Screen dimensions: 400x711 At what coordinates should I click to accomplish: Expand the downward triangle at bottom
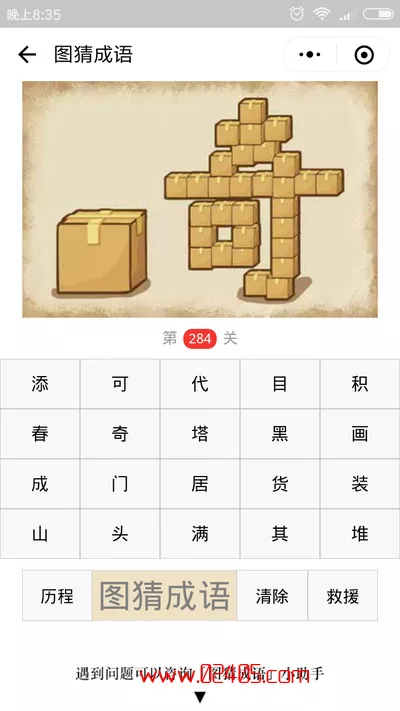200,697
